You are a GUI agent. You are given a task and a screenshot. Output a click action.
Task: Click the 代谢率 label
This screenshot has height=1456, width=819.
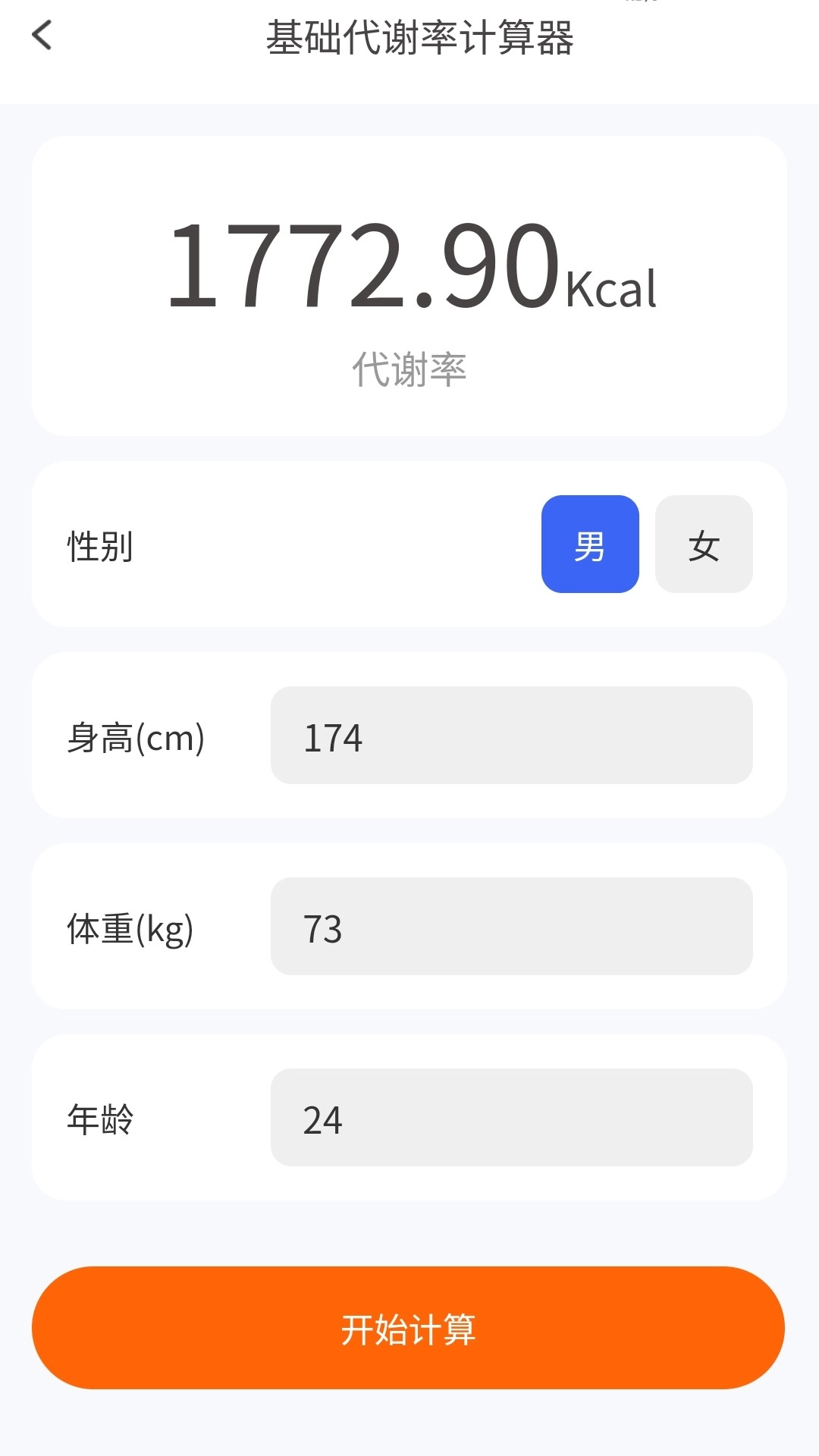tap(409, 369)
